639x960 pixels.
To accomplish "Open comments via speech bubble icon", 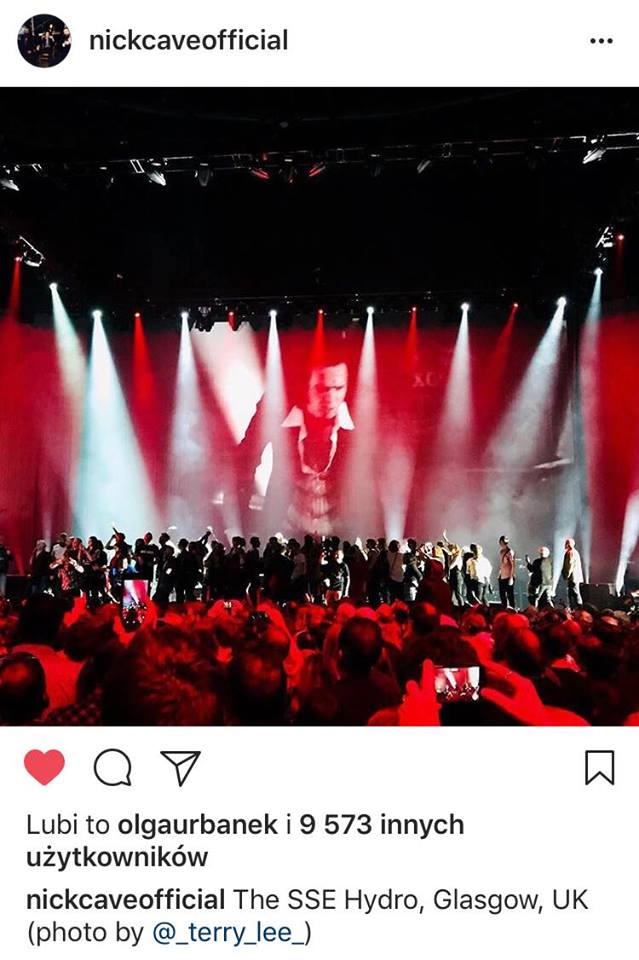I will click(x=112, y=768).
